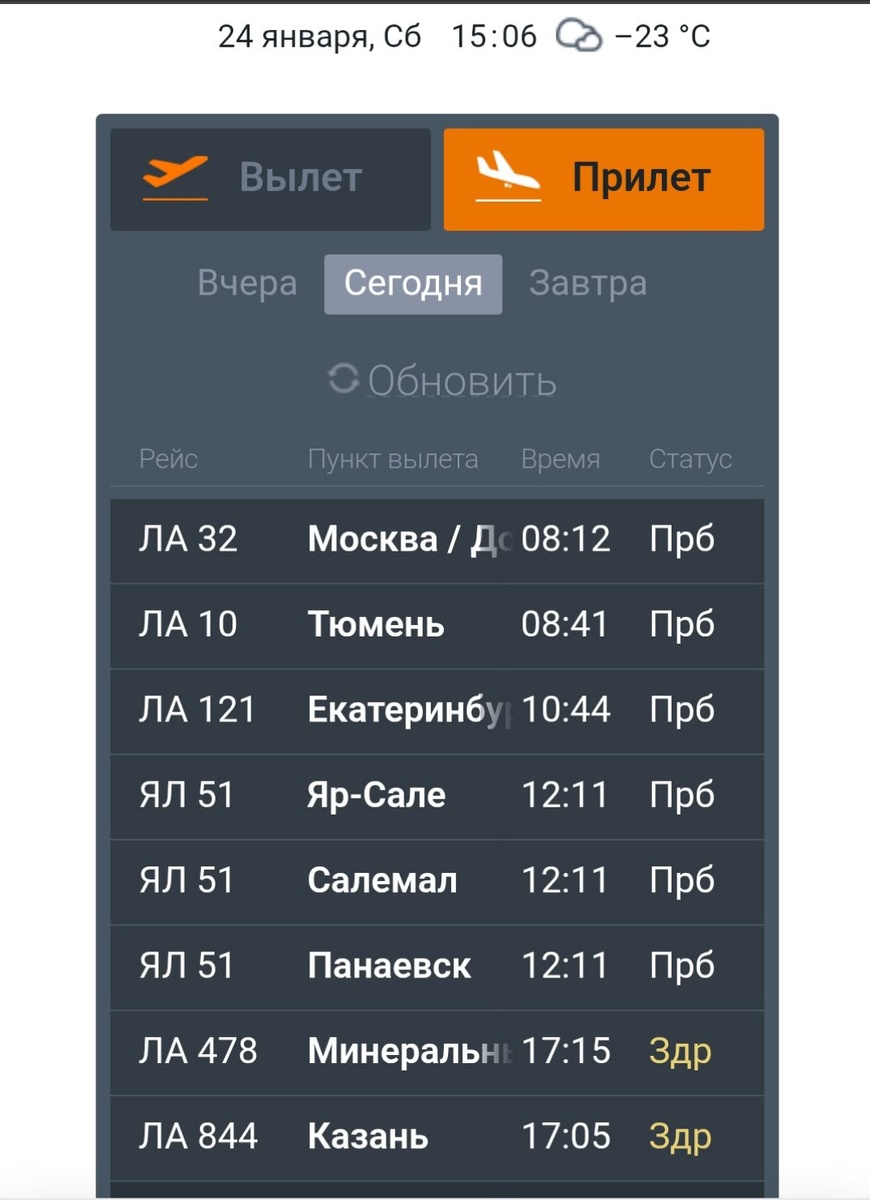This screenshot has width=870, height=1200.
Task: Open delayed flight ЛА 478 details
Action: click(x=437, y=1052)
